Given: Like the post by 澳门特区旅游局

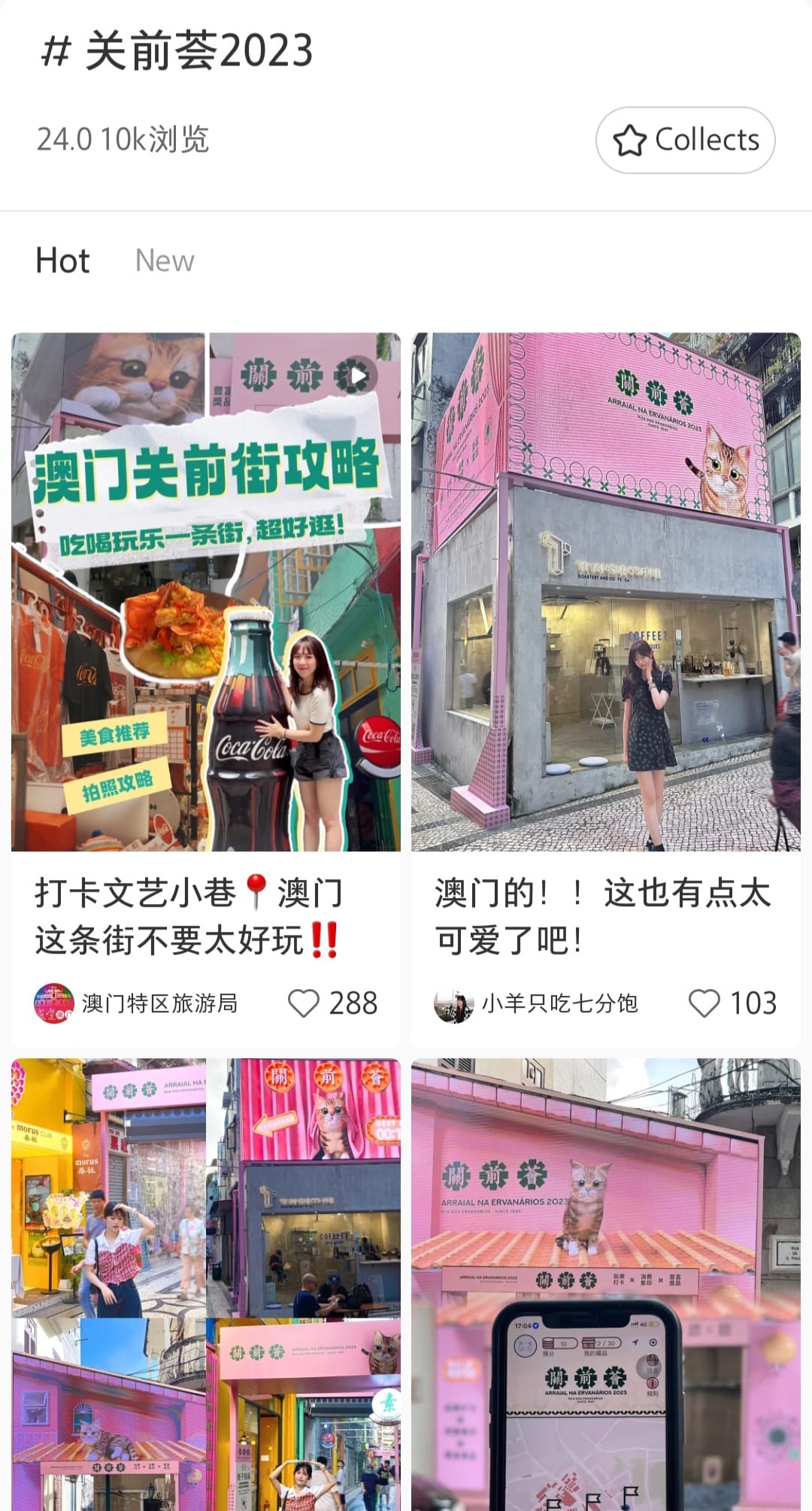Looking at the screenshot, I should tap(332, 1003).
